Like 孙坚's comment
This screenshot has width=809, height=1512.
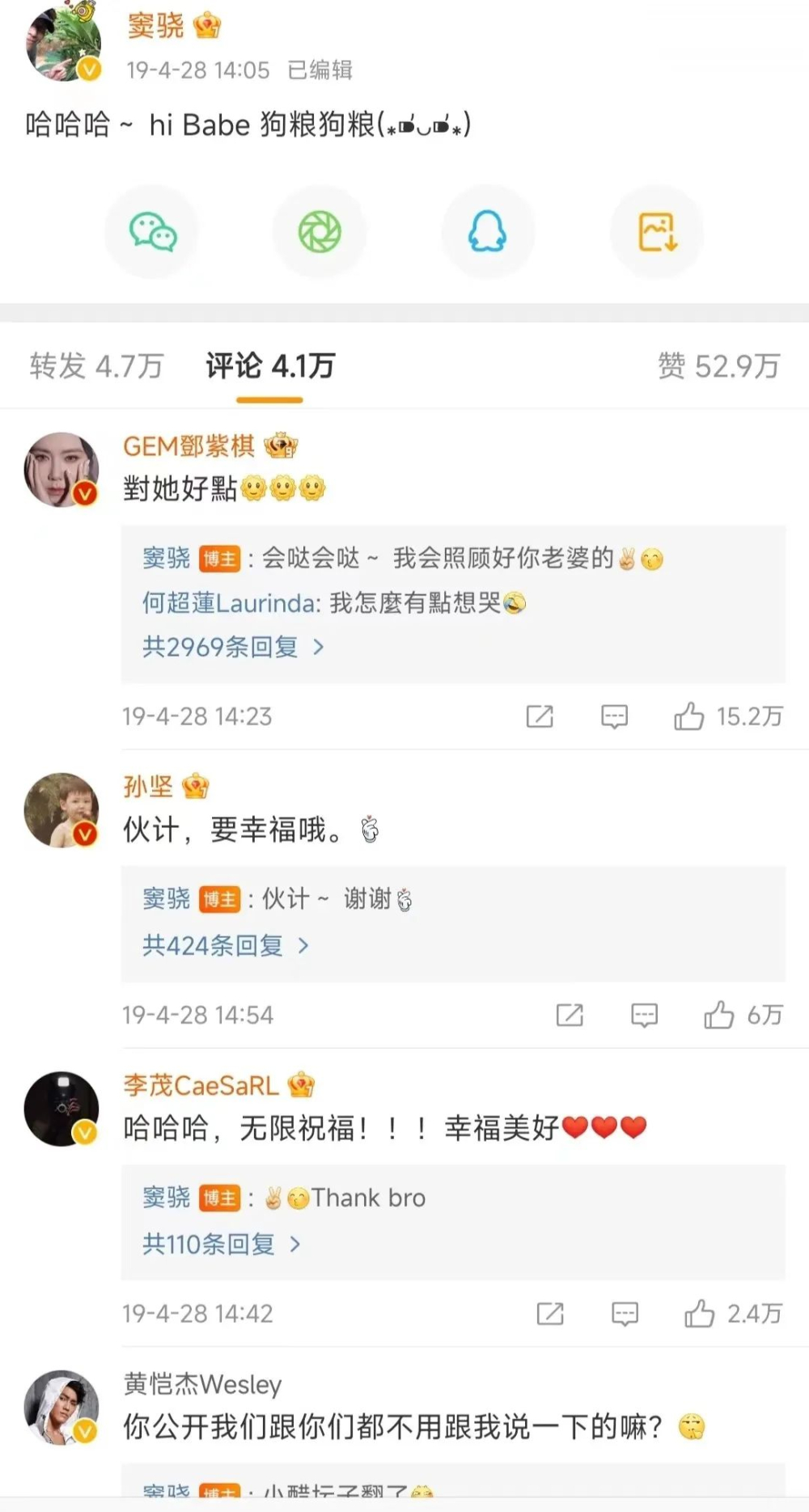point(718,1015)
